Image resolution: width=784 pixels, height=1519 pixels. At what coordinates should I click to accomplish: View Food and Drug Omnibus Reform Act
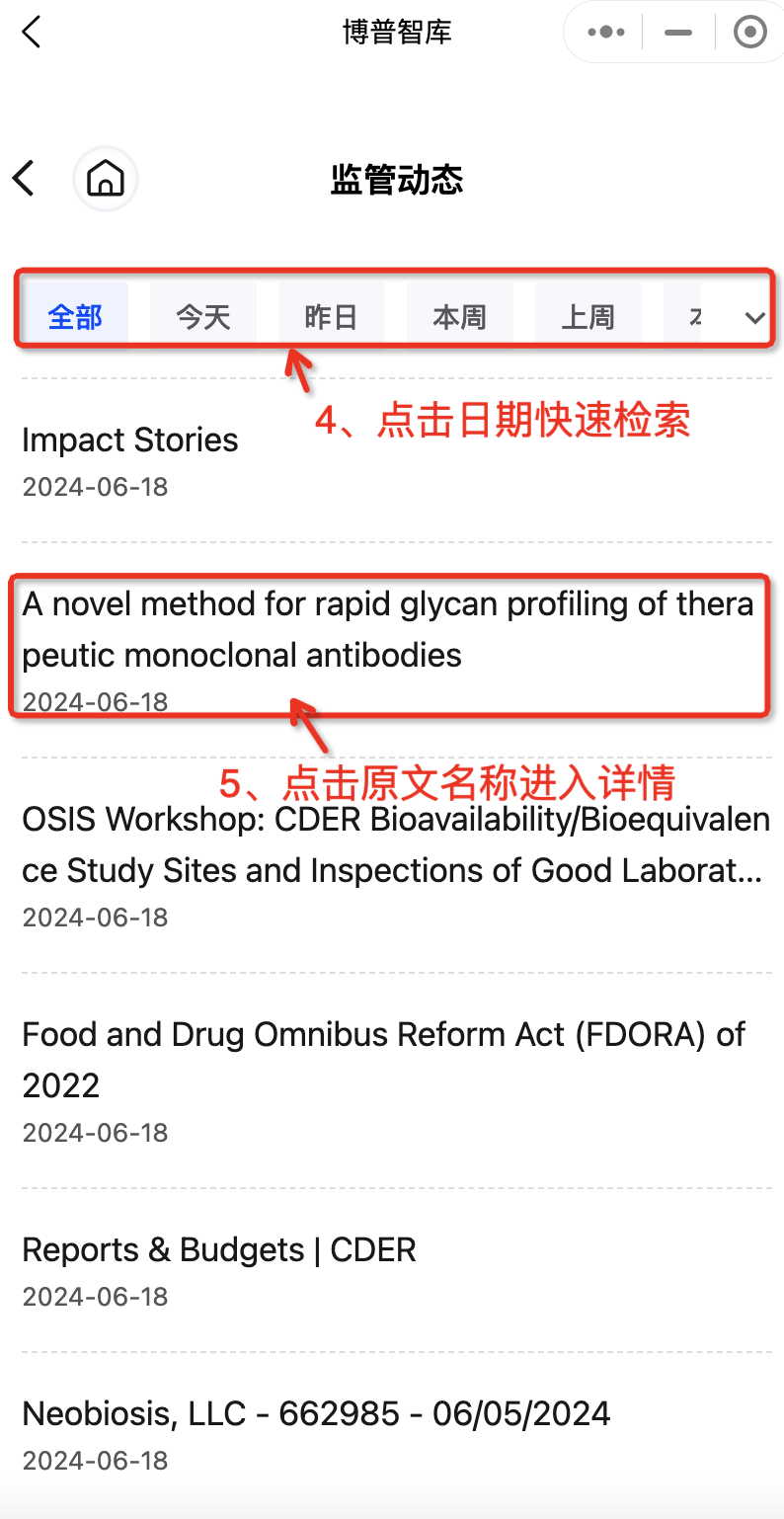[383, 1060]
